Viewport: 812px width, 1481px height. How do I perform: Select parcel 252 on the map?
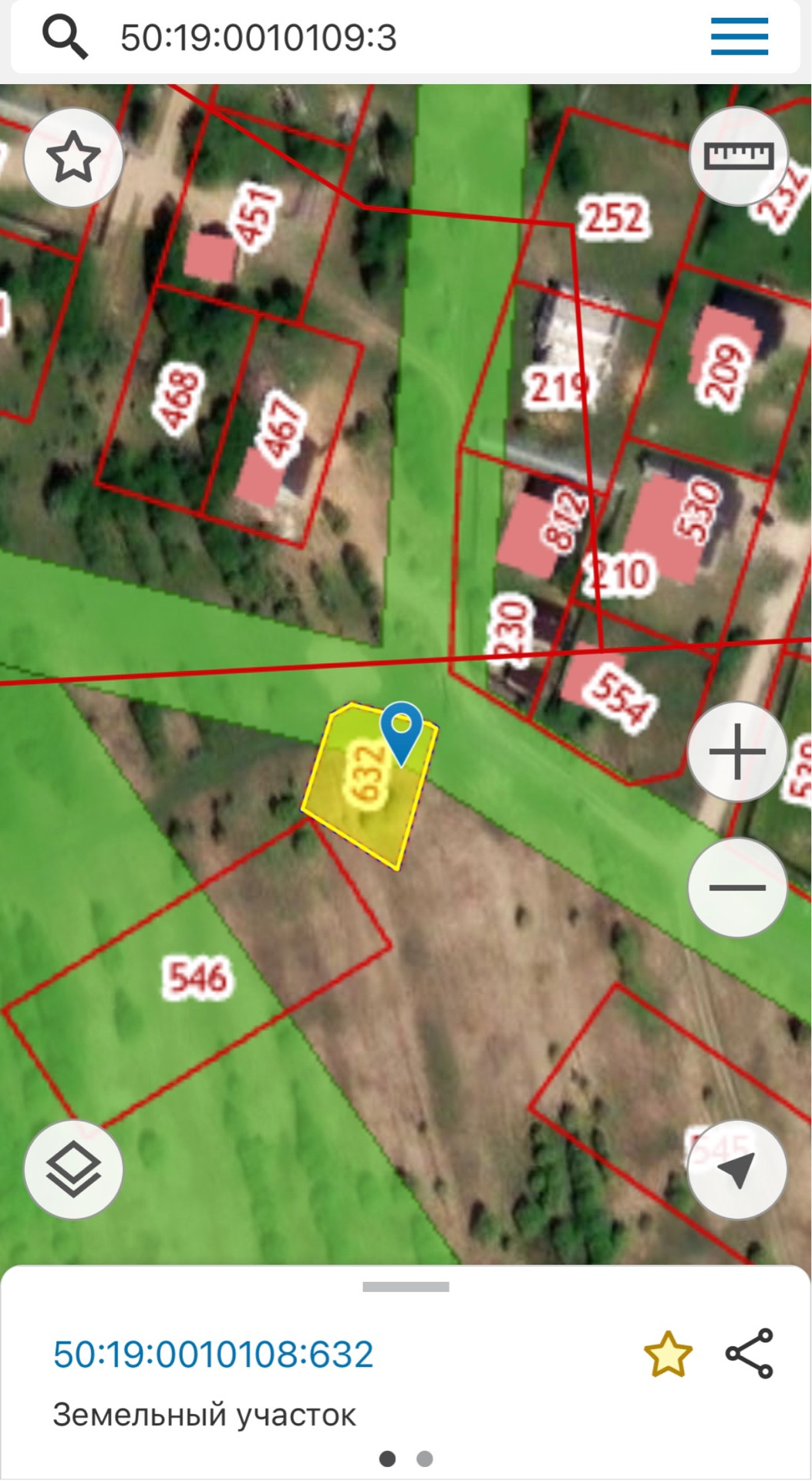coord(613,217)
